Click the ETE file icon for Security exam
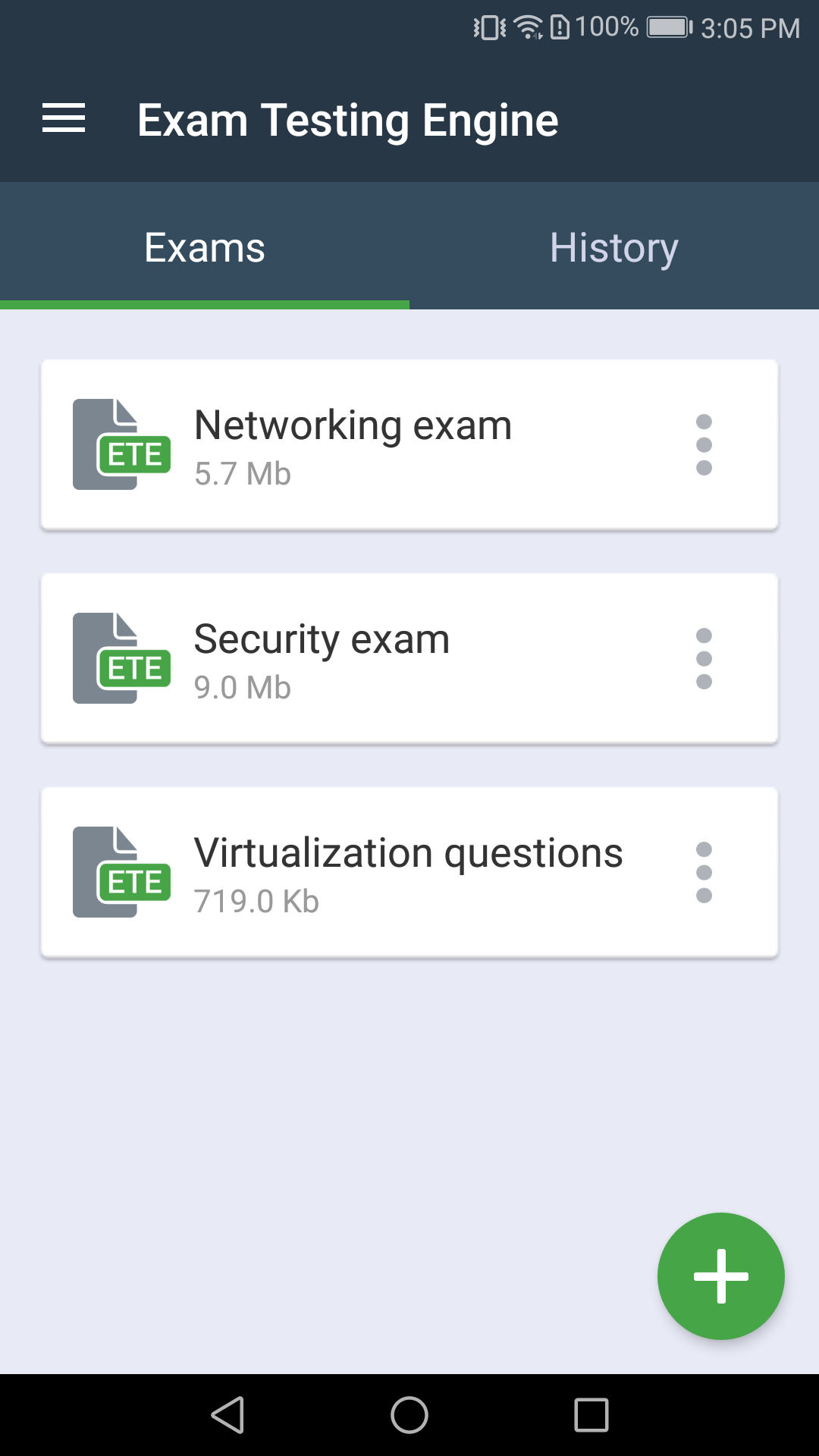 click(x=119, y=657)
